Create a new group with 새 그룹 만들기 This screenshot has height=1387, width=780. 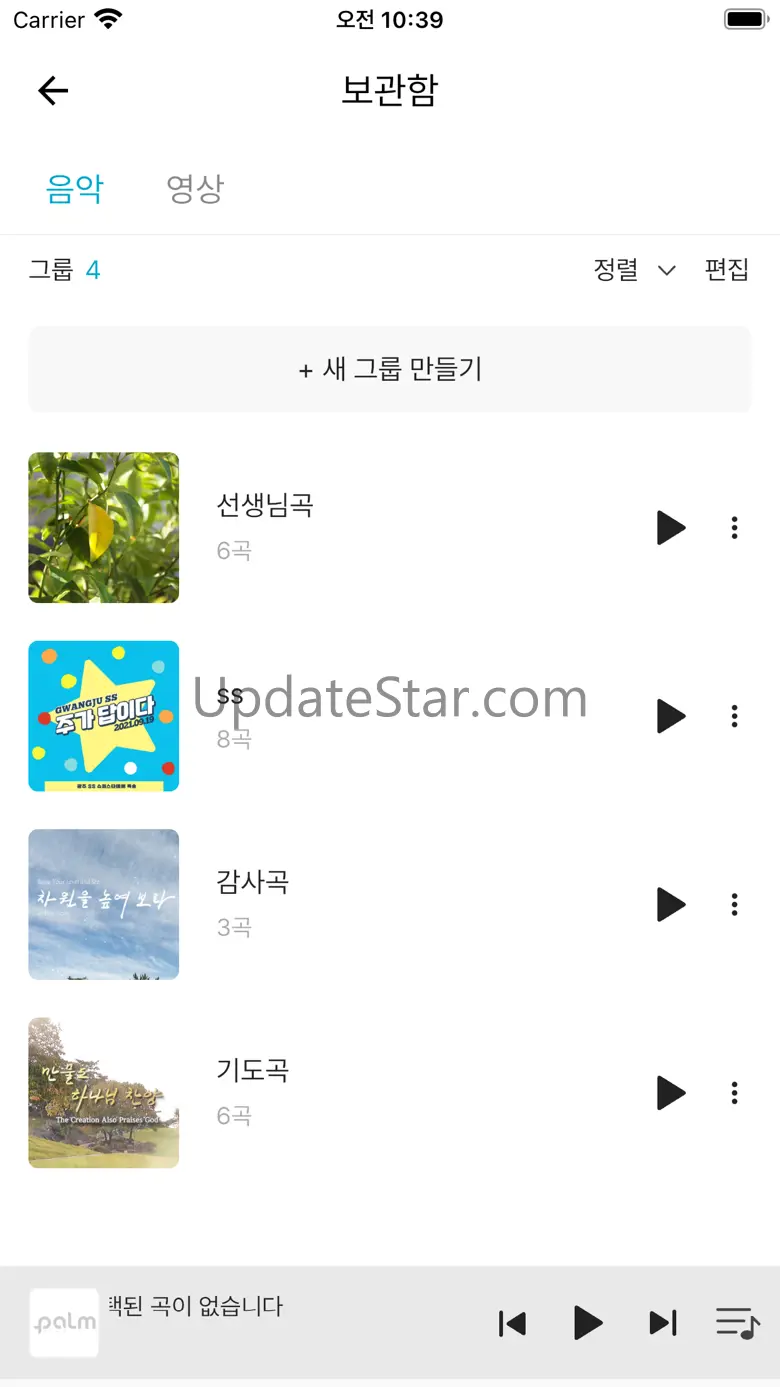pos(390,369)
